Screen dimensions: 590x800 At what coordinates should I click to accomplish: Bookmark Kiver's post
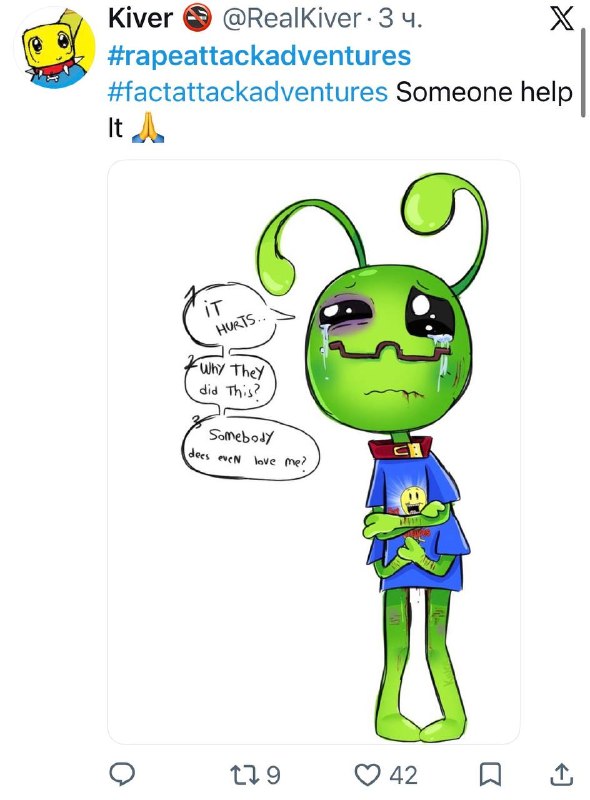point(490,774)
